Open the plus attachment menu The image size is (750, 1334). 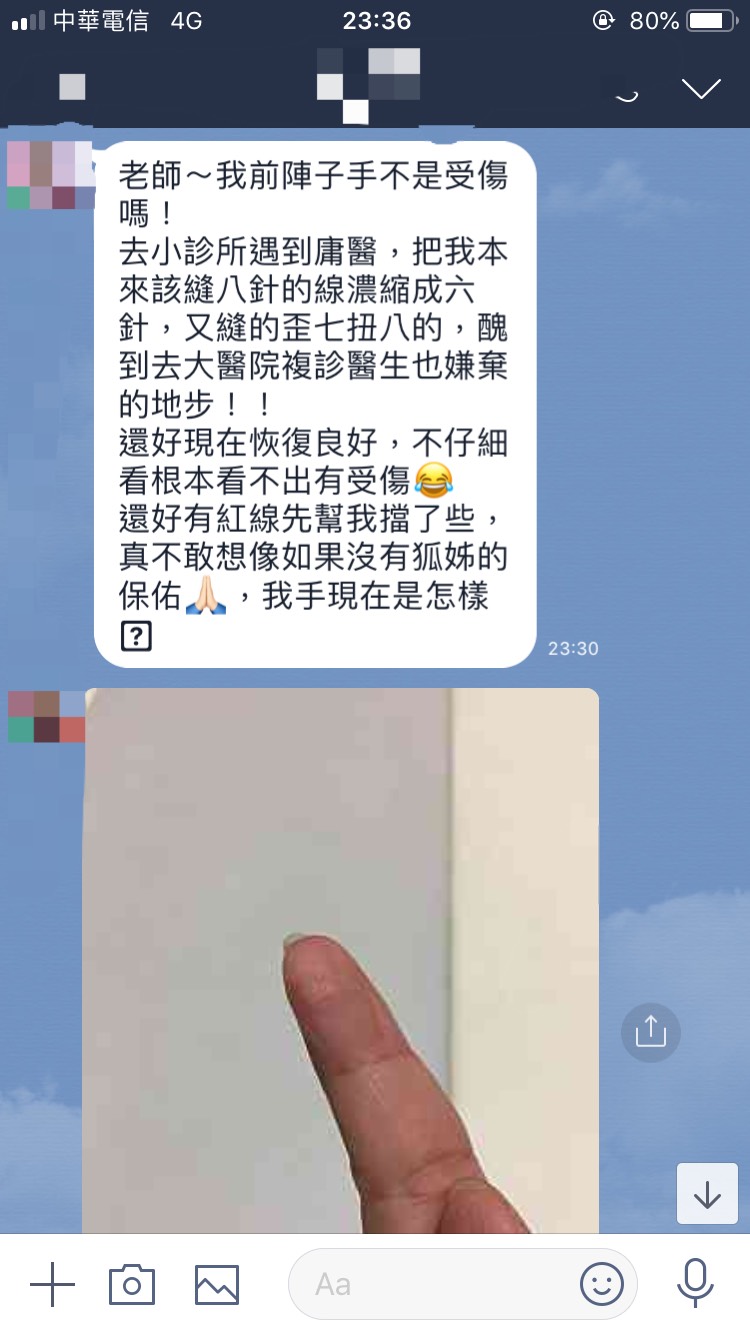click(x=53, y=1283)
